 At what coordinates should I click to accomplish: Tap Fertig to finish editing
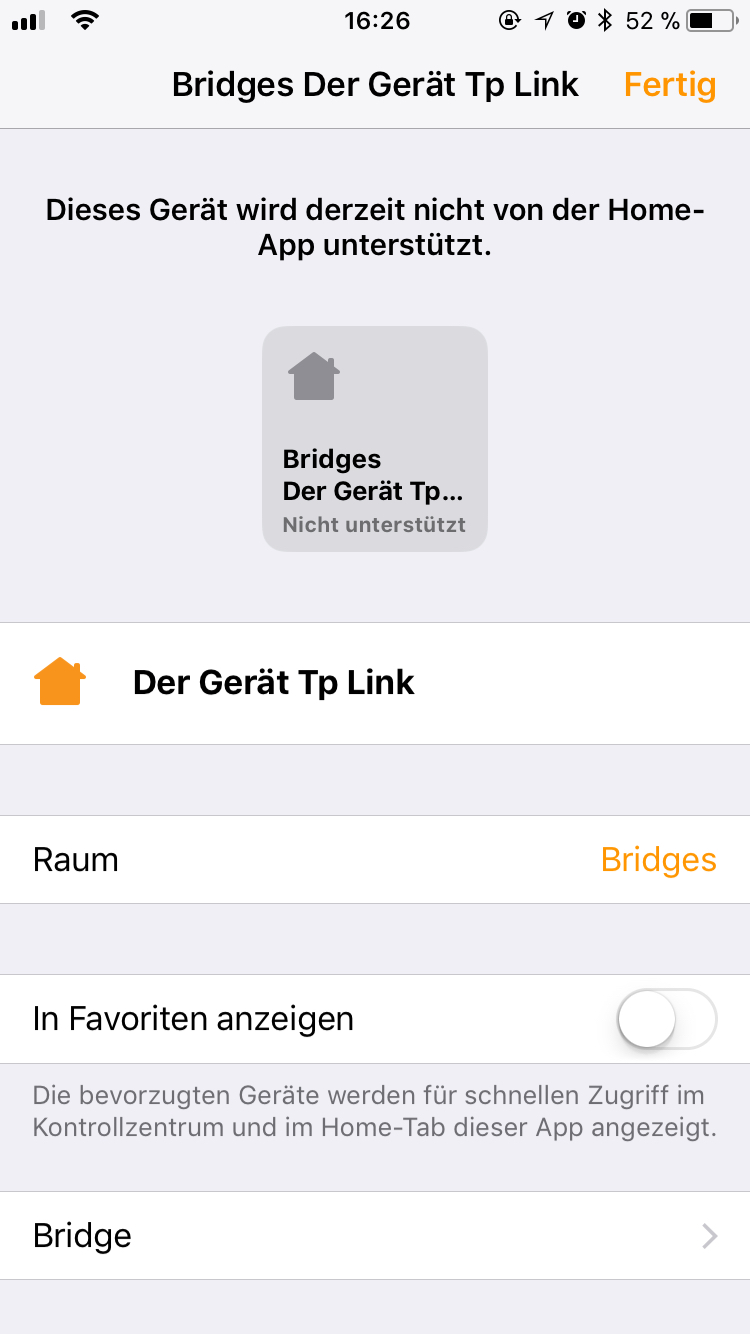(669, 85)
